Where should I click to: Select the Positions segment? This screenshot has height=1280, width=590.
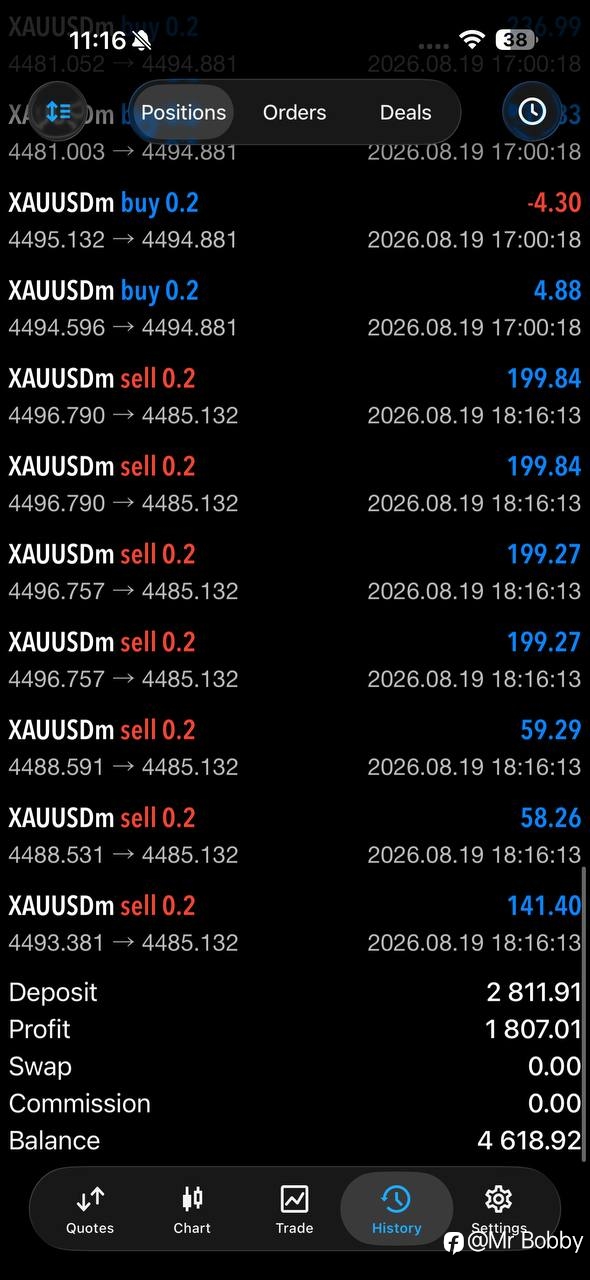click(183, 112)
